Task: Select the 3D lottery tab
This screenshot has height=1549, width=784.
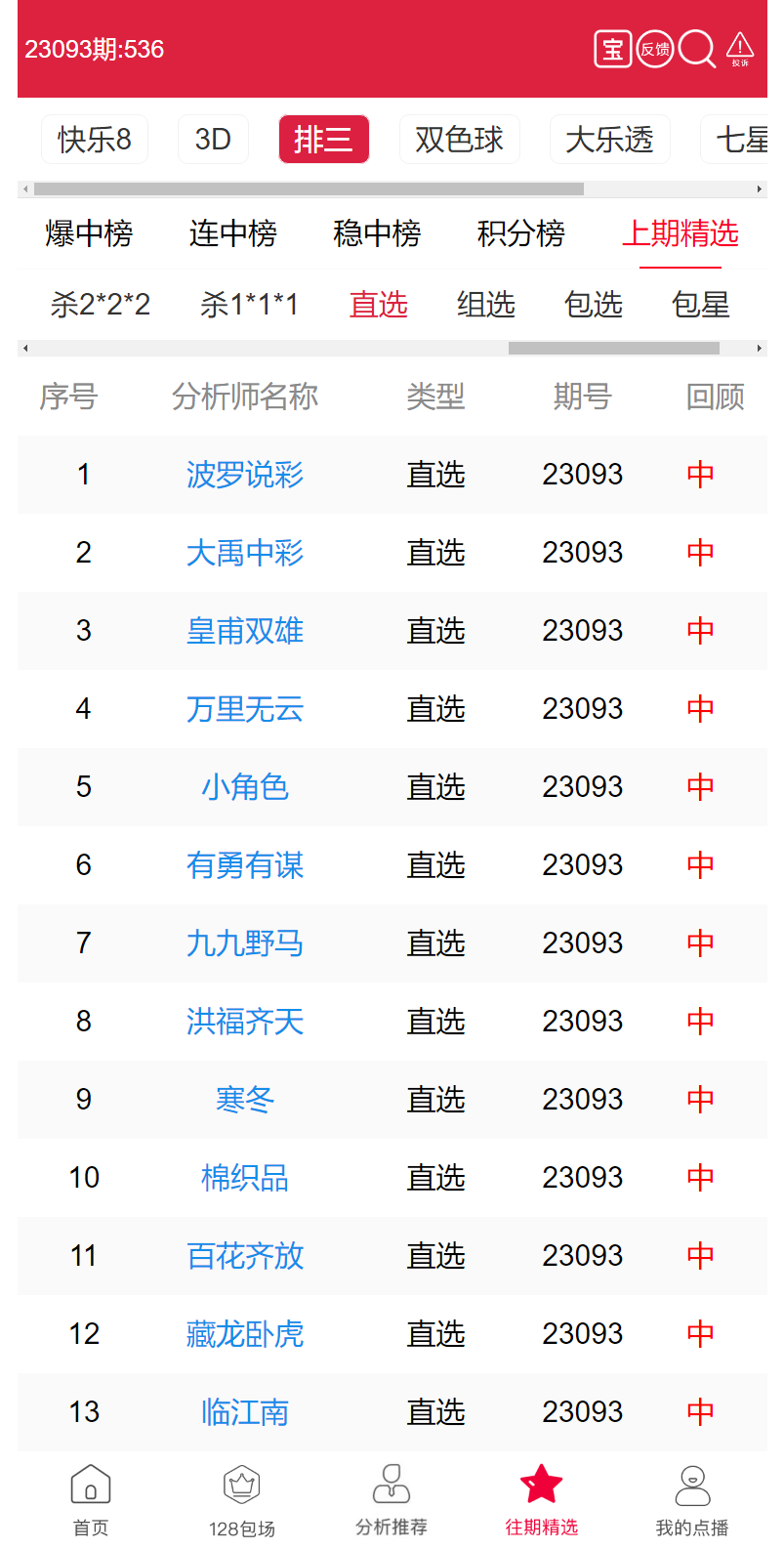Action: pos(213,140)
